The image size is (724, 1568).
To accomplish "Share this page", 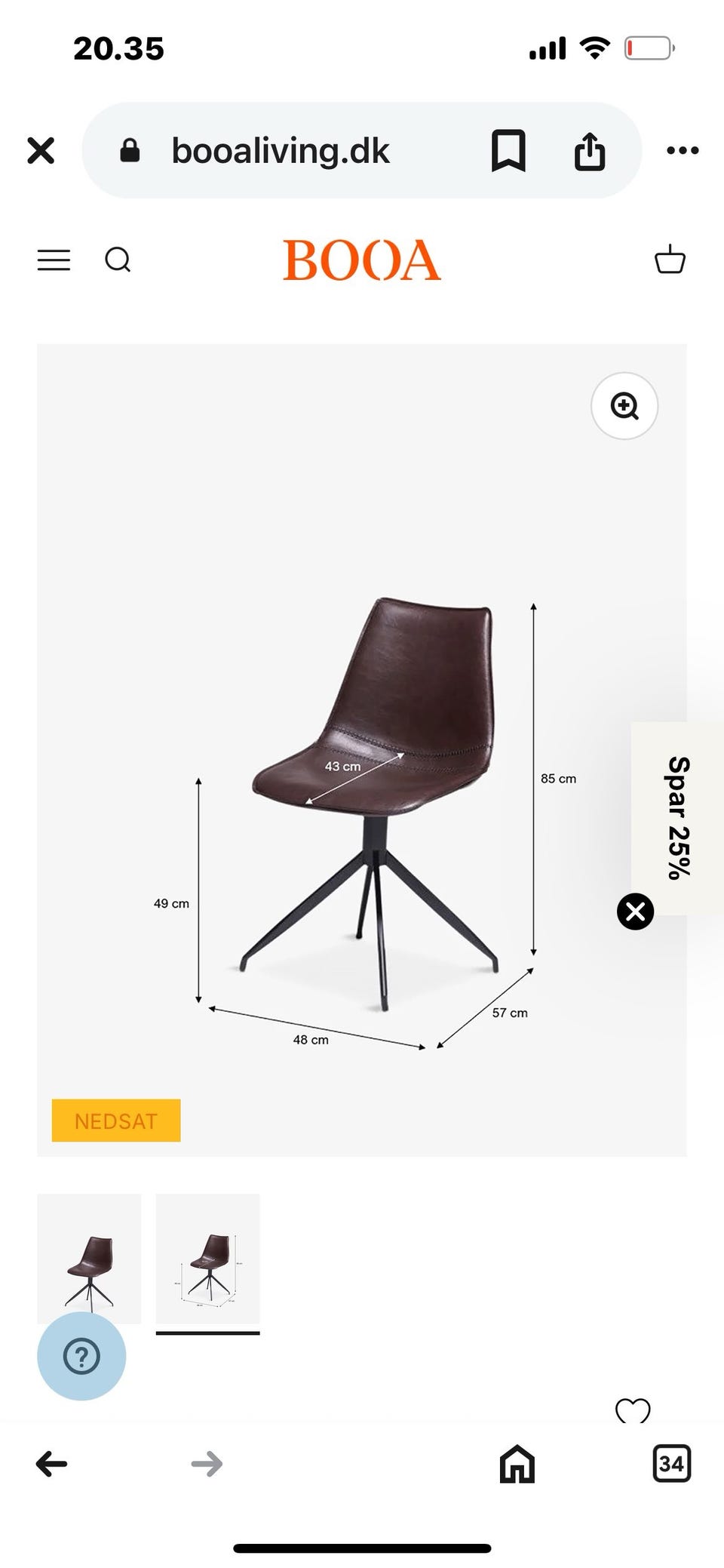I will [x=590, y=150].
